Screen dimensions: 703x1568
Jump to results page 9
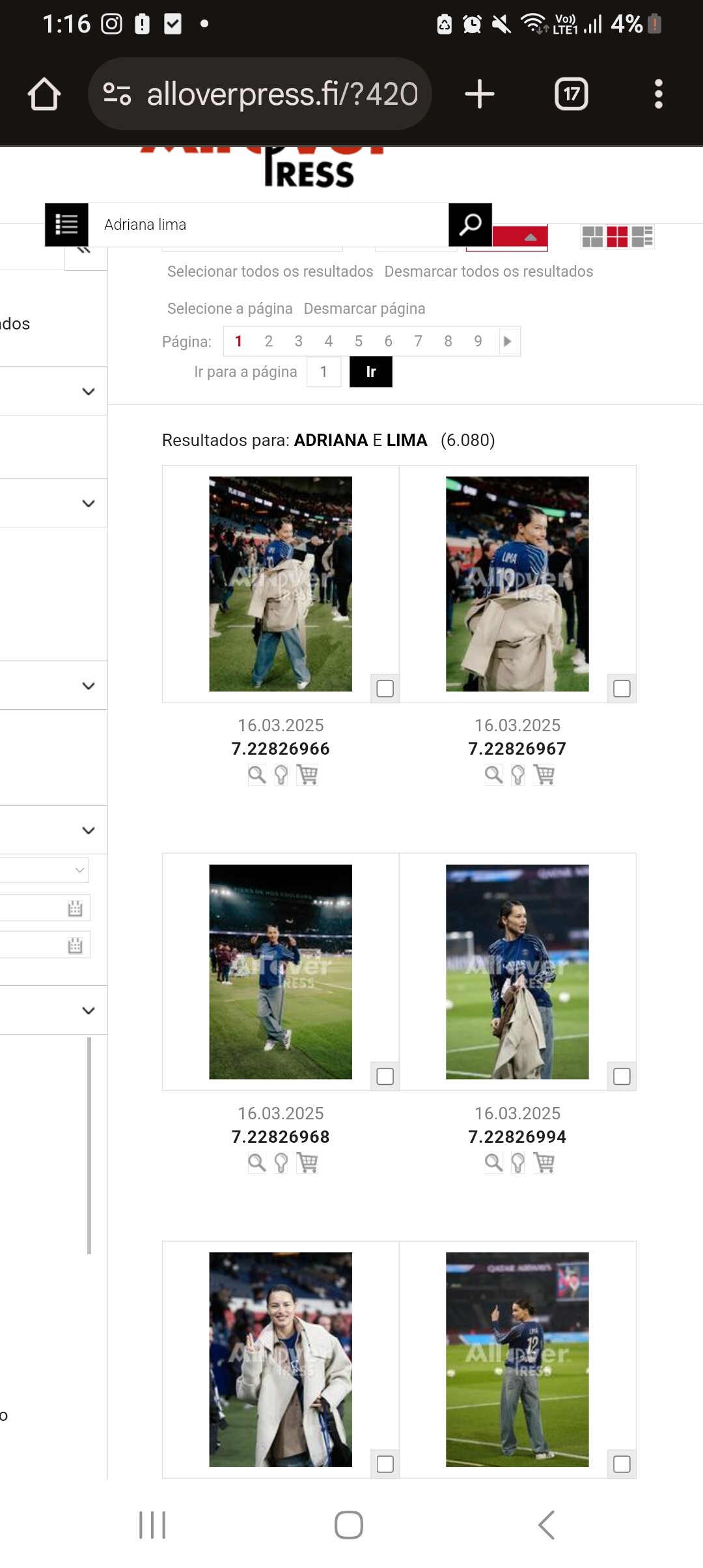(x=478, y=341)
